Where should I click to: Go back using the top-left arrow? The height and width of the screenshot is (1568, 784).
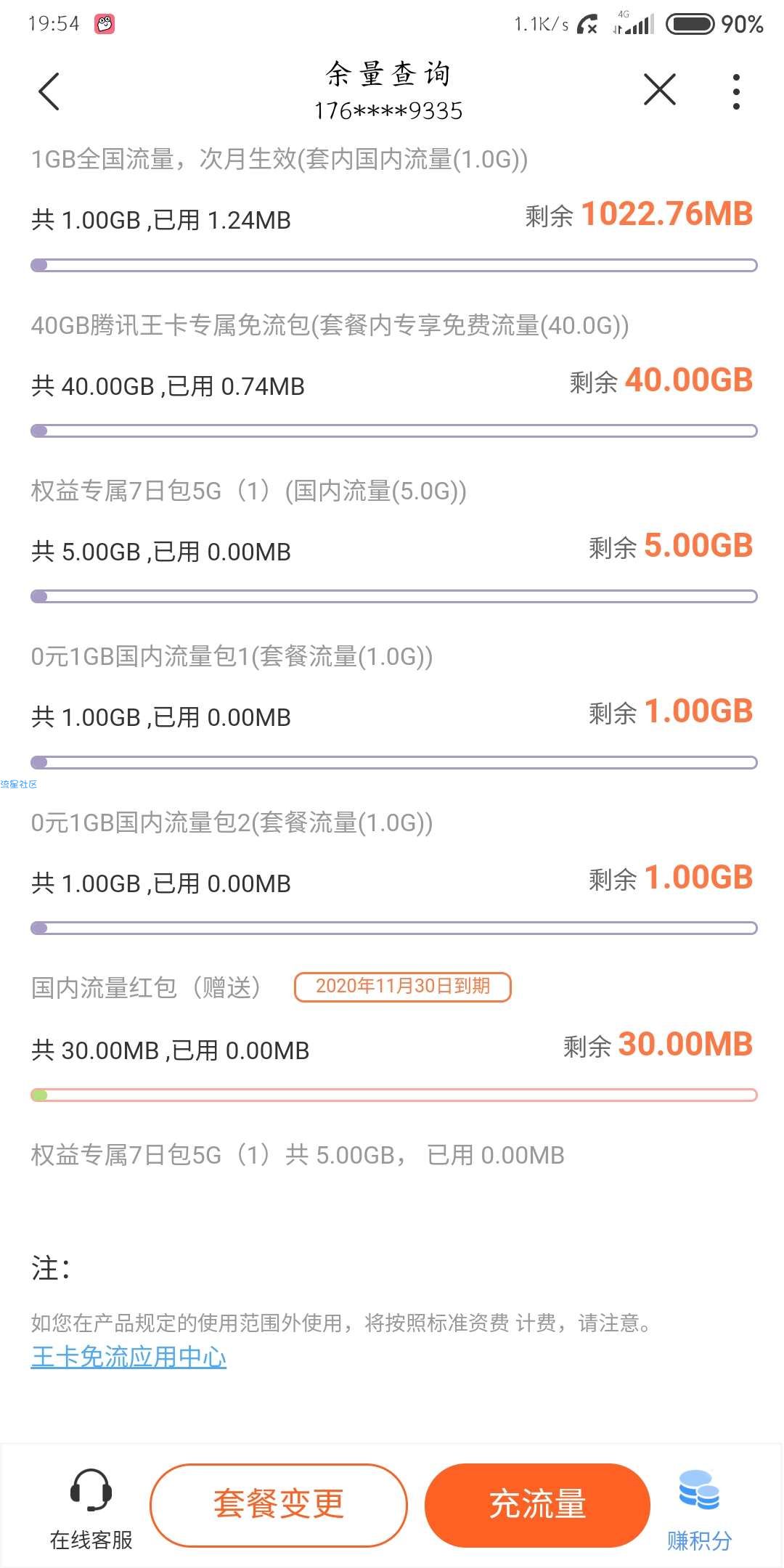(x=49, y=91)
